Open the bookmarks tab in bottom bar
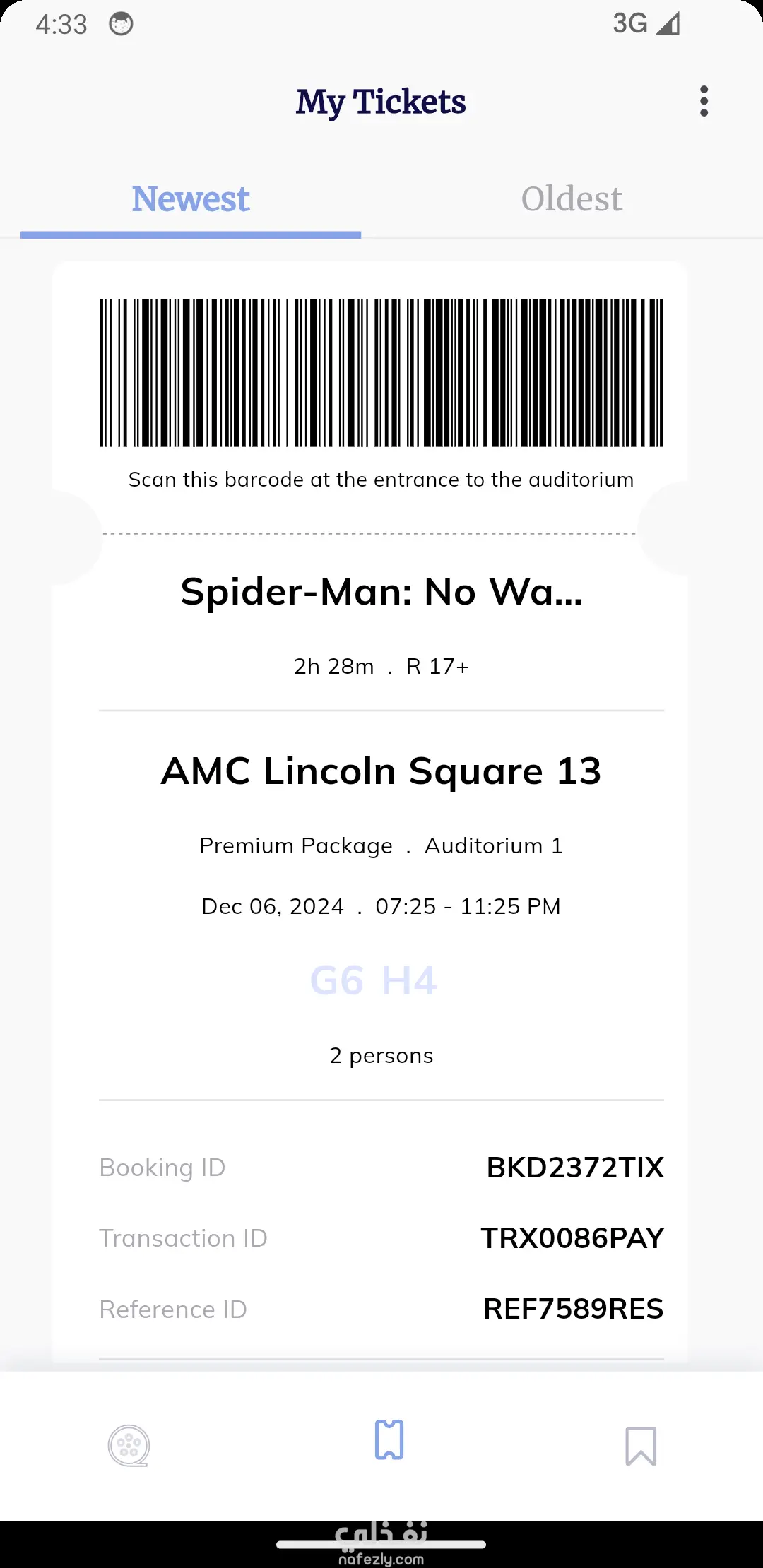 (x=641, y=1445)
